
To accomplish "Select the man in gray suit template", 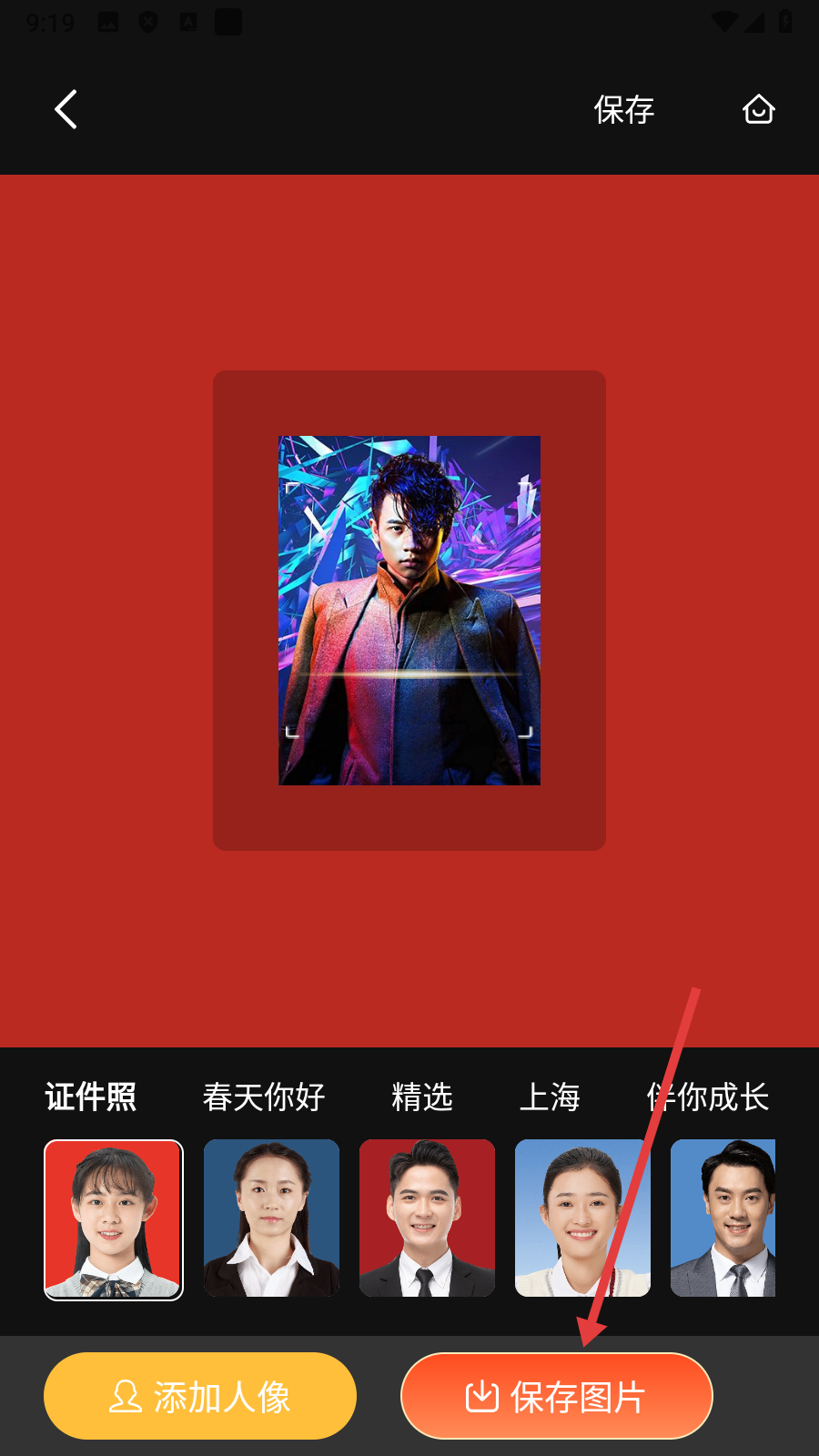I will click(723, 1218).
